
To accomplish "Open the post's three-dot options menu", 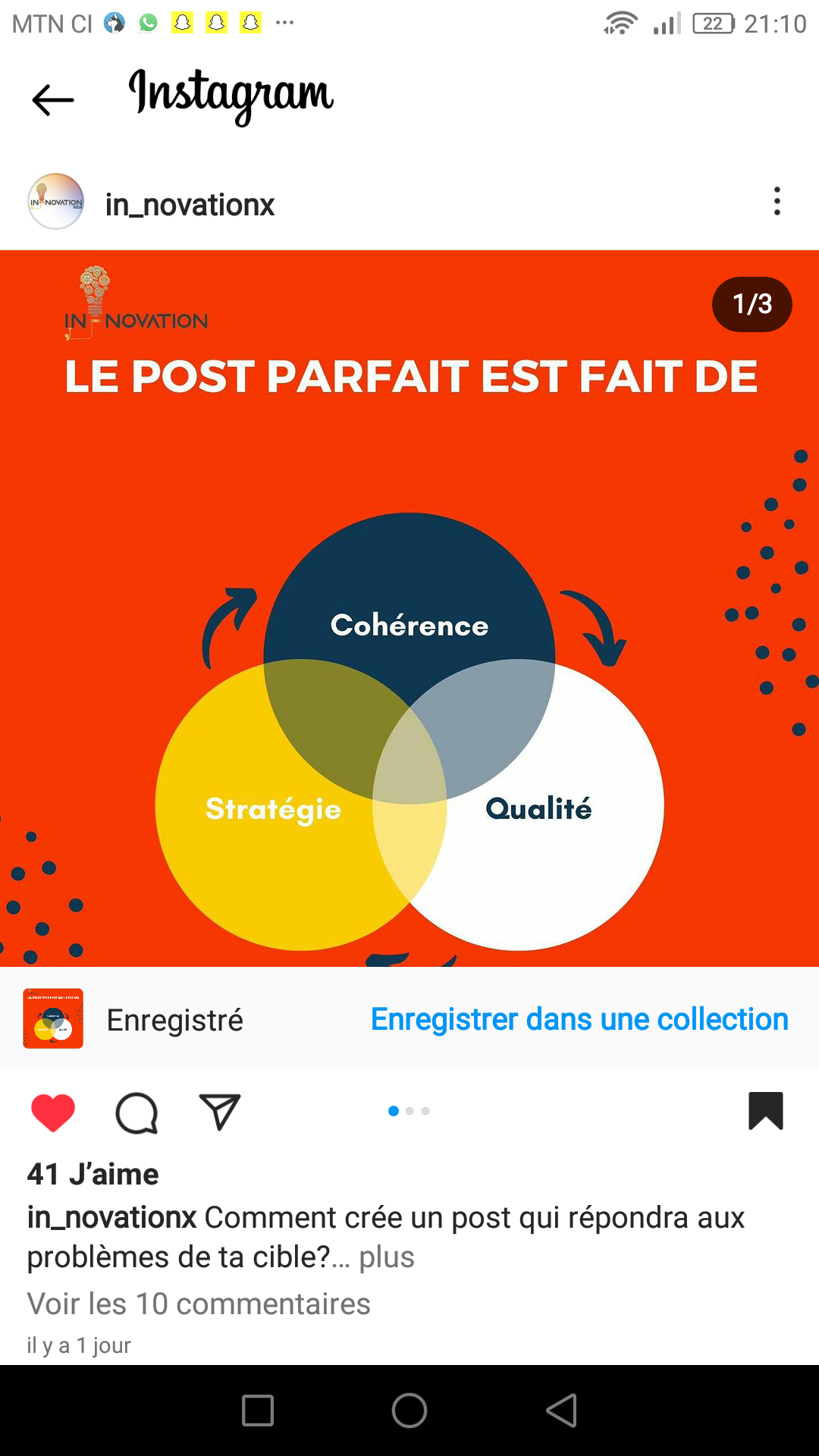I will click(777, 202).
